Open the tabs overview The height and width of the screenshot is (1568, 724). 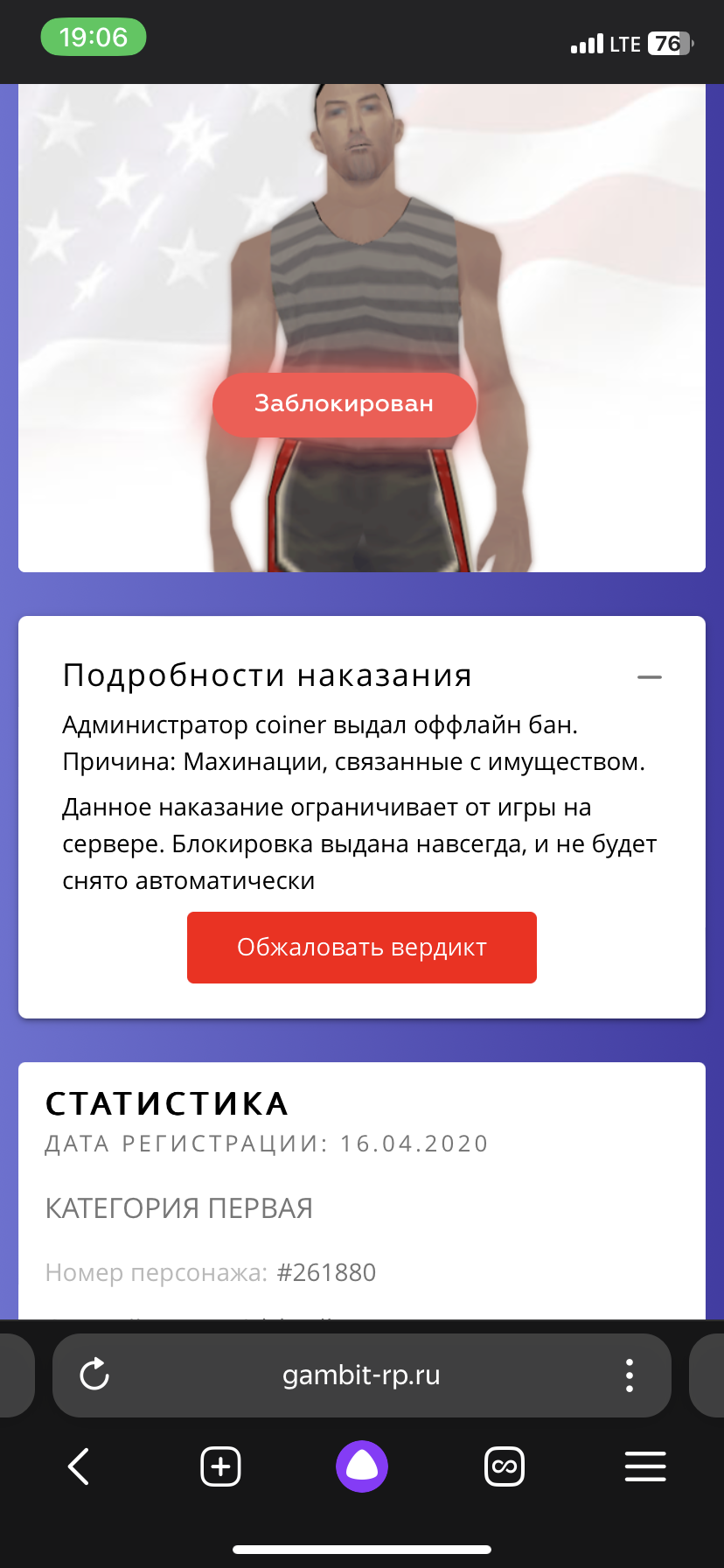point(504,1466)
